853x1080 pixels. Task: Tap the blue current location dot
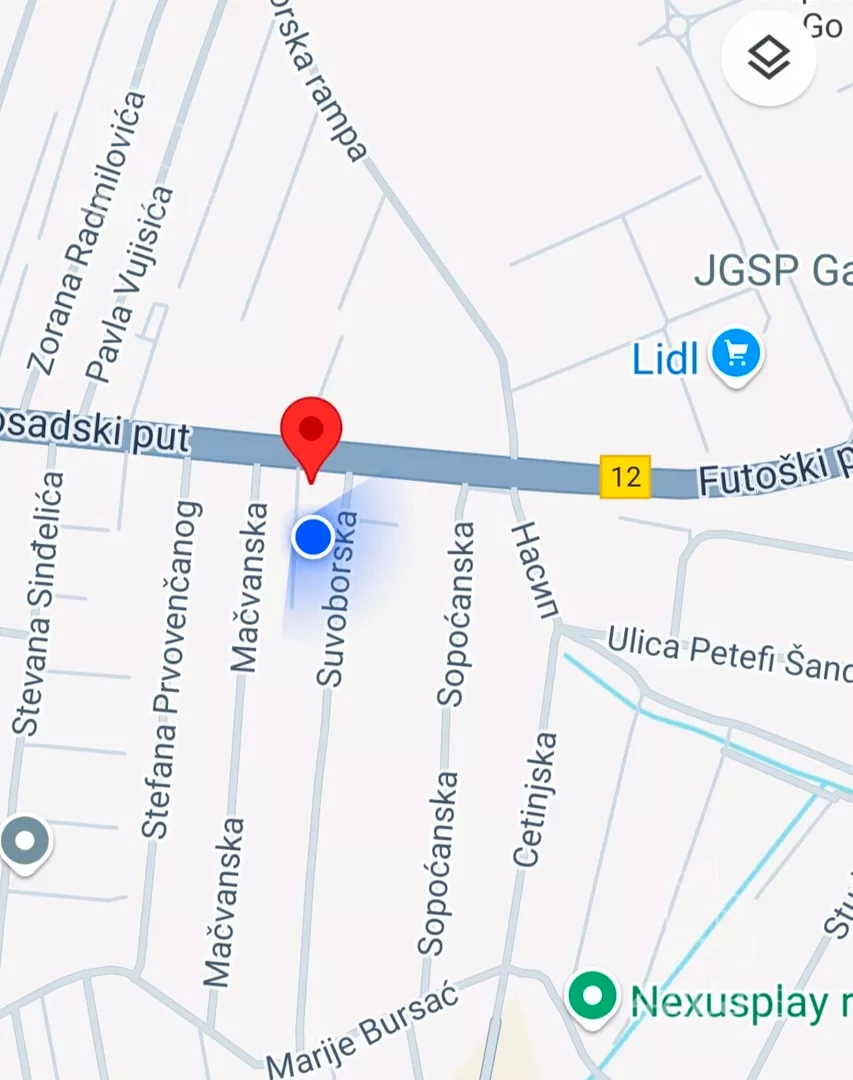pyautogui.click(x=313, y=537)
